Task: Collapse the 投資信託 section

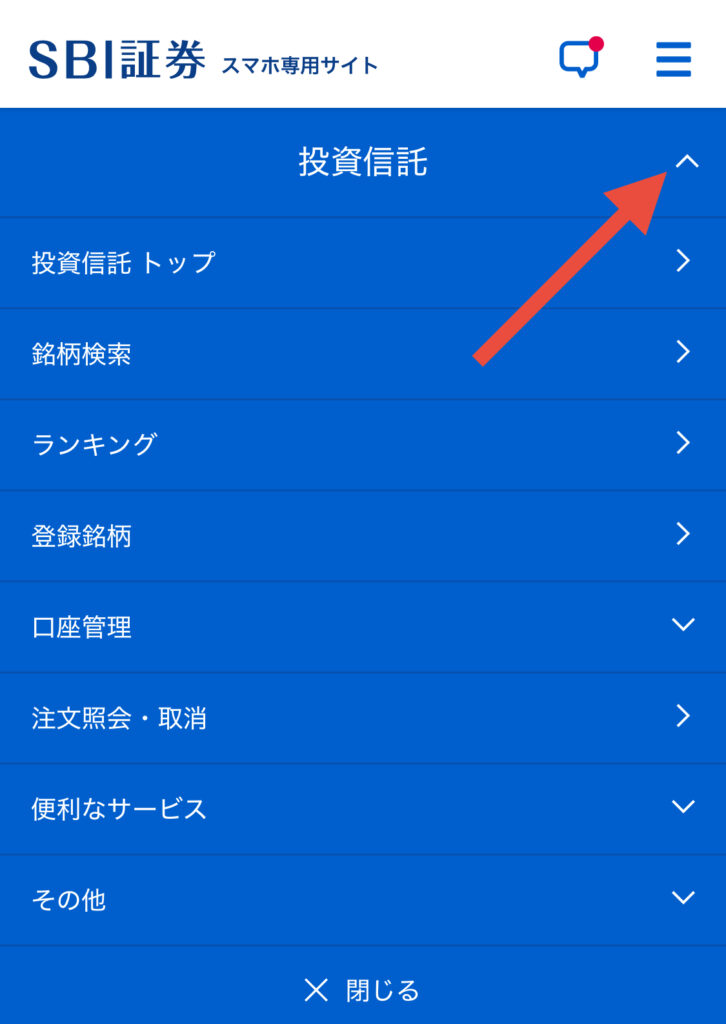Action: coord(686,161)
